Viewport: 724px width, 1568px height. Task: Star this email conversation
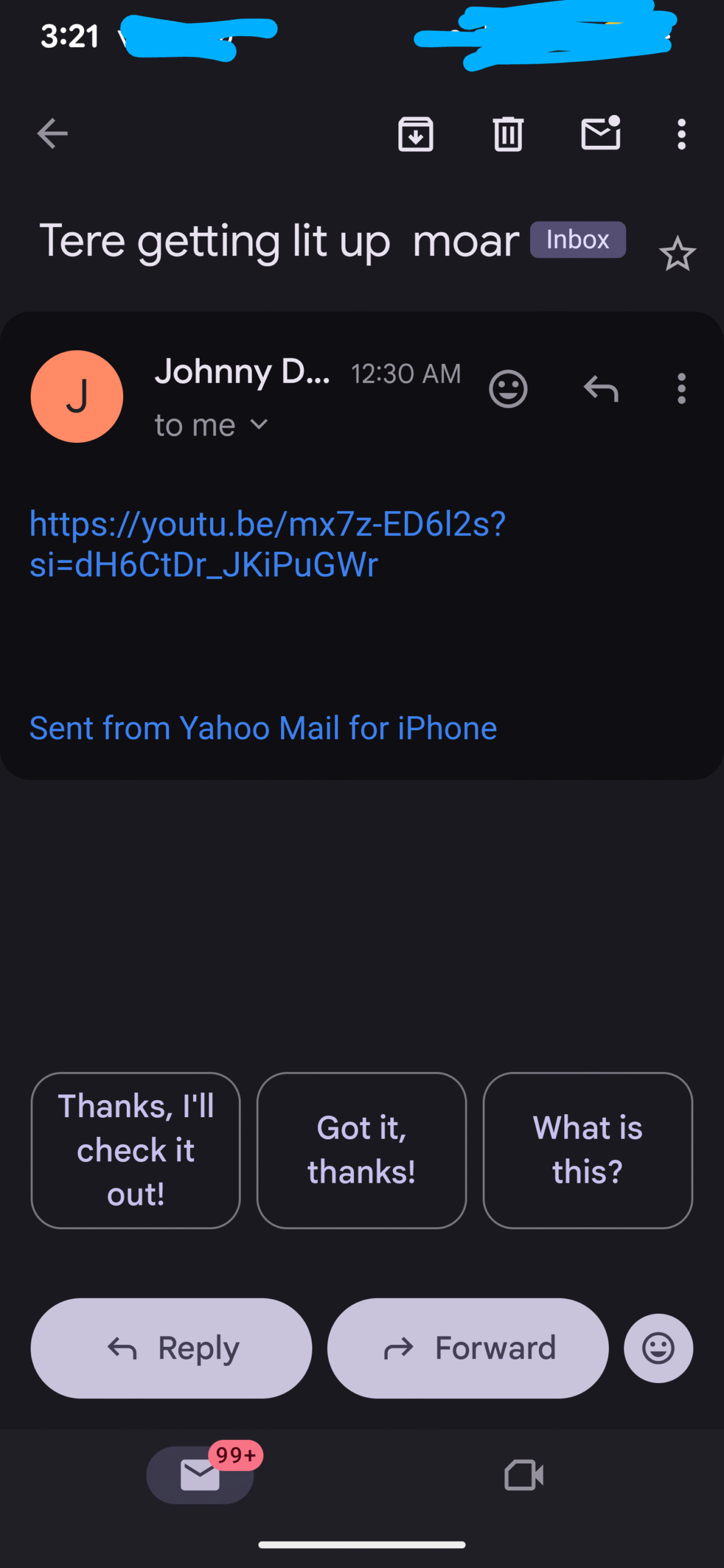pos(677,254)
